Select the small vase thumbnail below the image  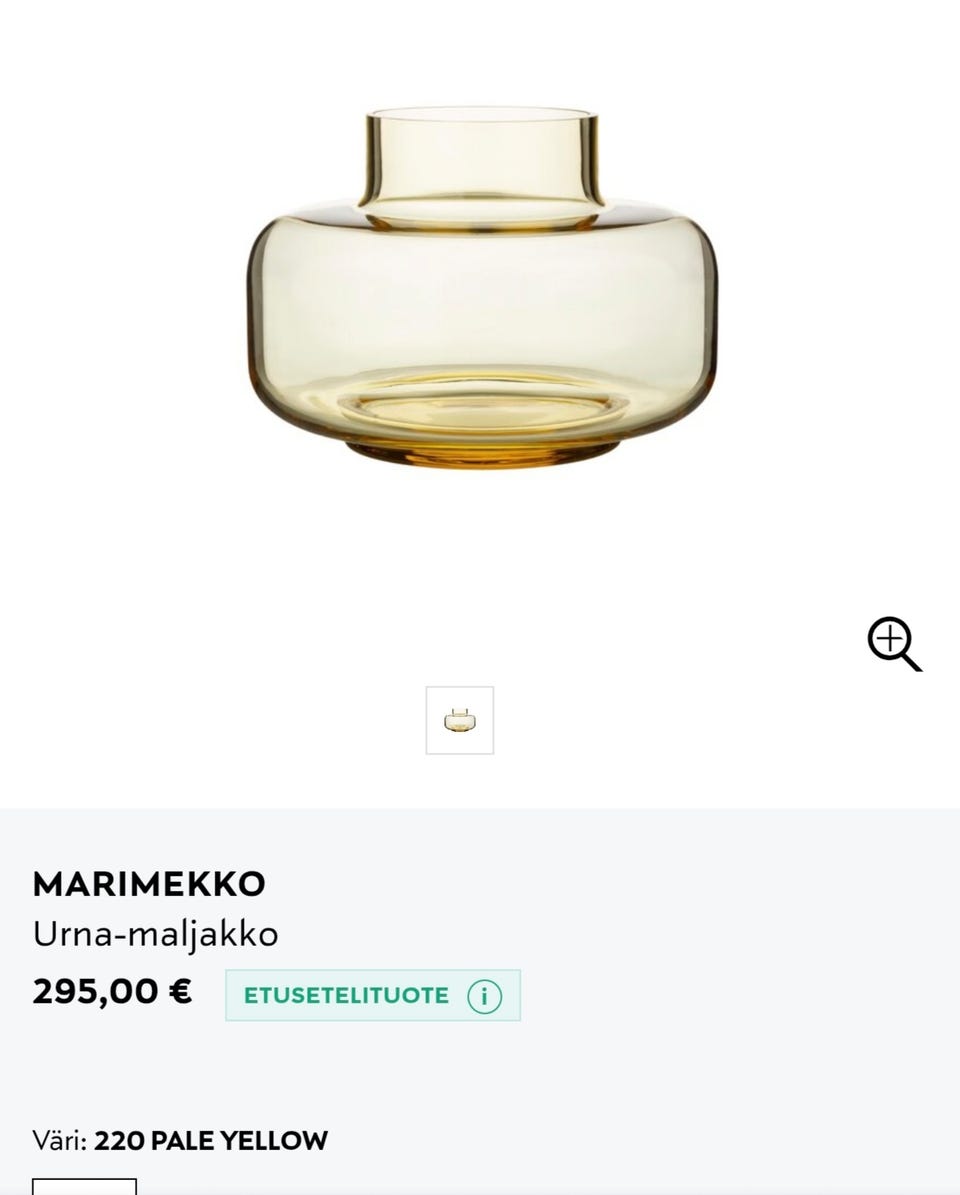pos(460,720)
